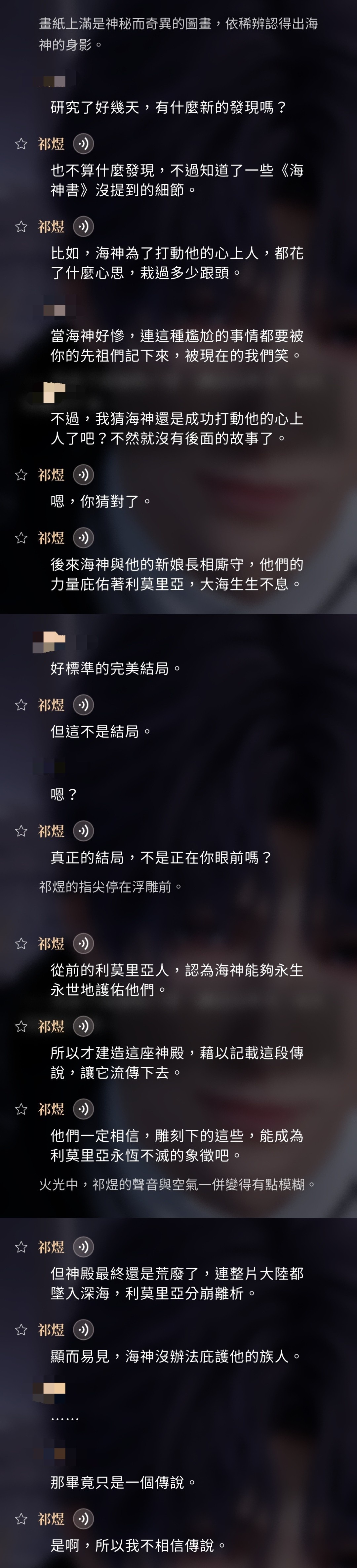Image resolution: width=357 pixels, height=1568 pixels.
Task: Star the line "後來海神與他的新娘長相廝守"
Action: [x=21, y=537]
